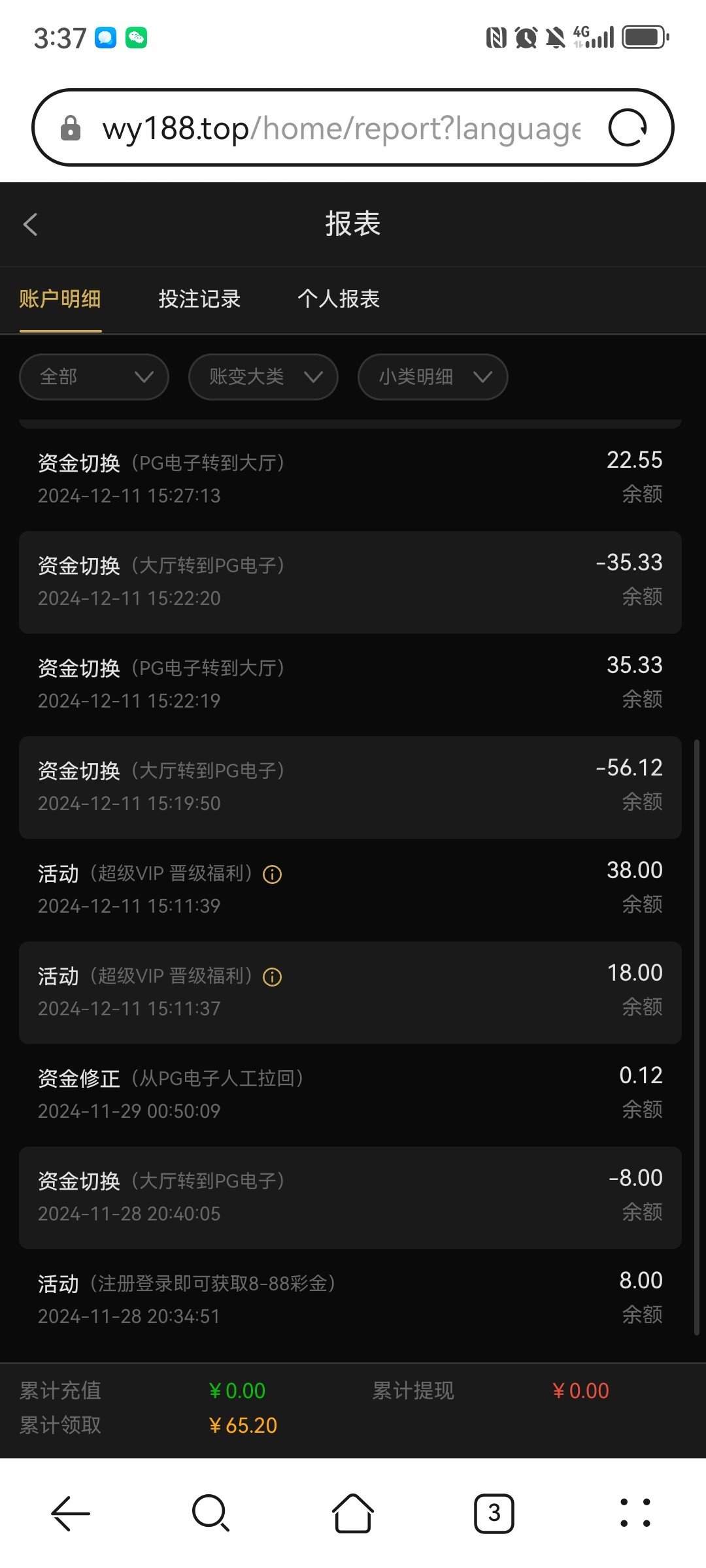The width and height of the screenshot is (706, 1568).
Task: Open the browser overflow menu dots
Action: tap(635, 1513)
